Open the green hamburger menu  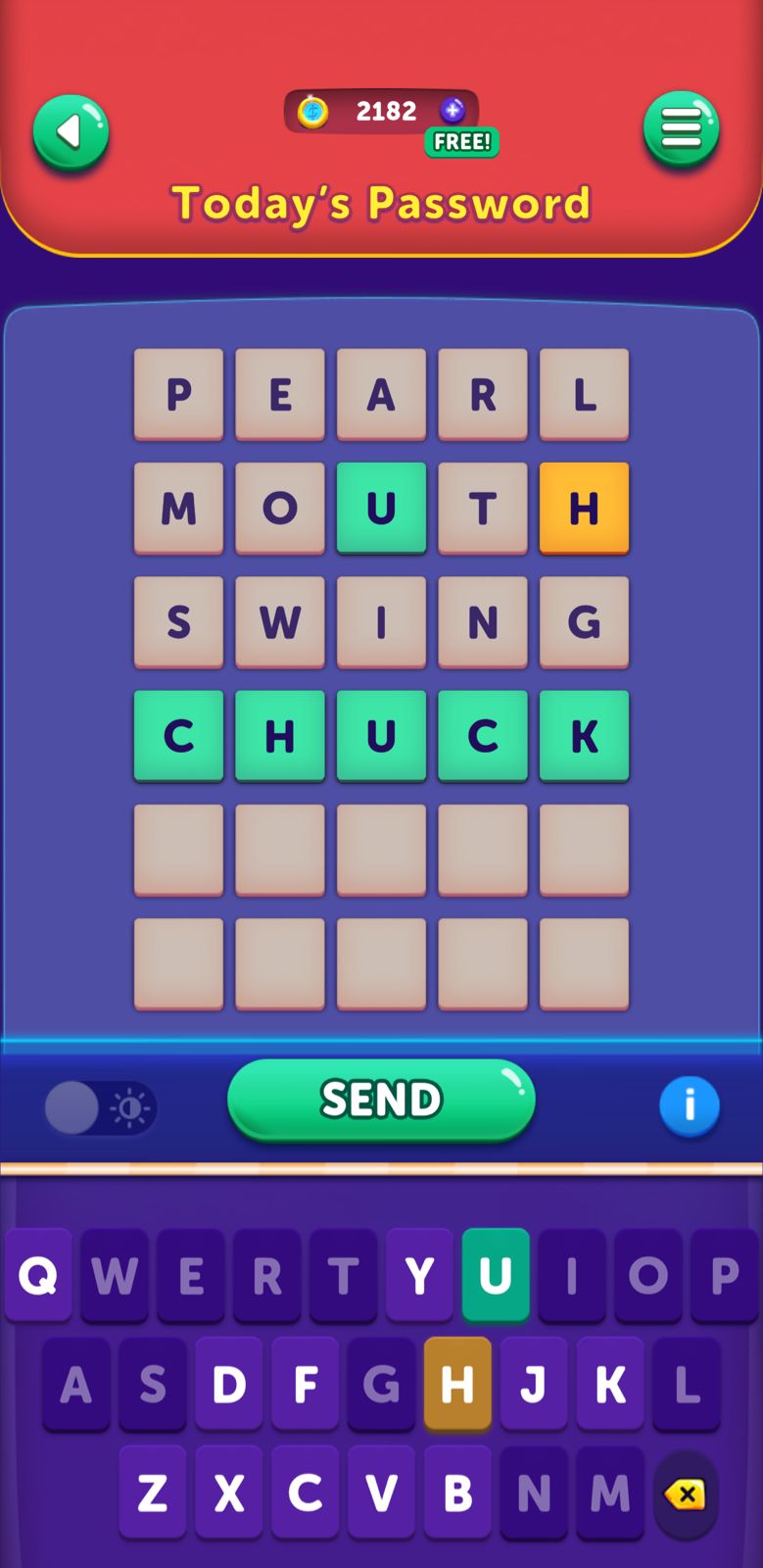pos(681,129)
